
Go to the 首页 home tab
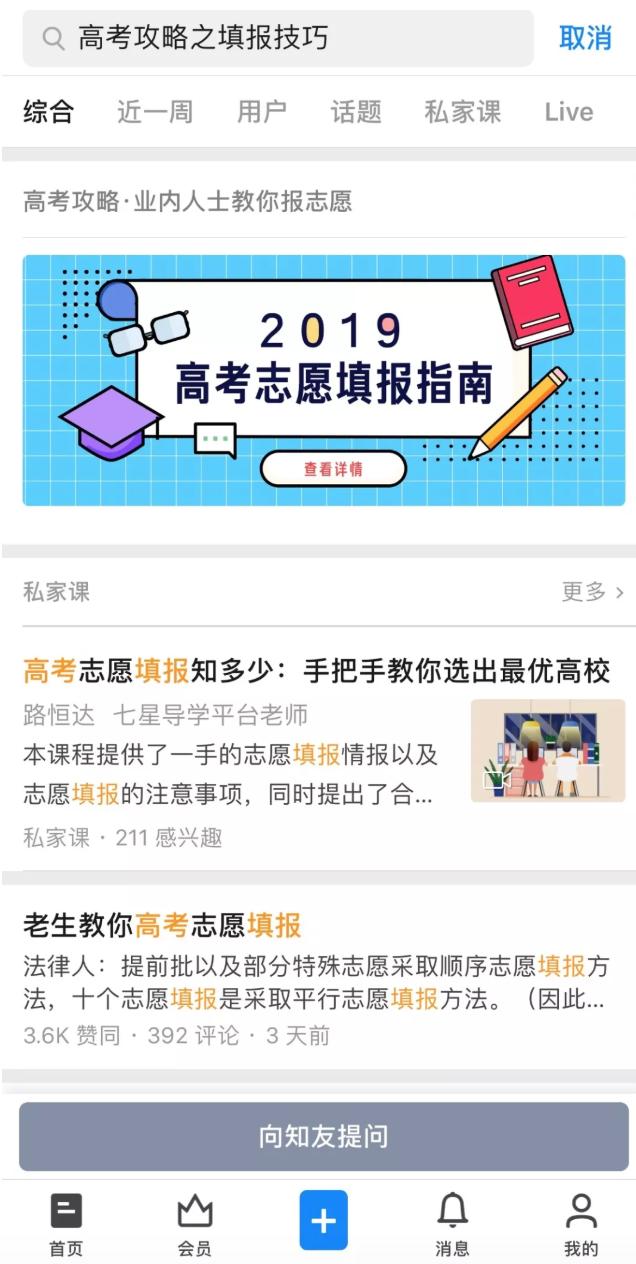66,1222
